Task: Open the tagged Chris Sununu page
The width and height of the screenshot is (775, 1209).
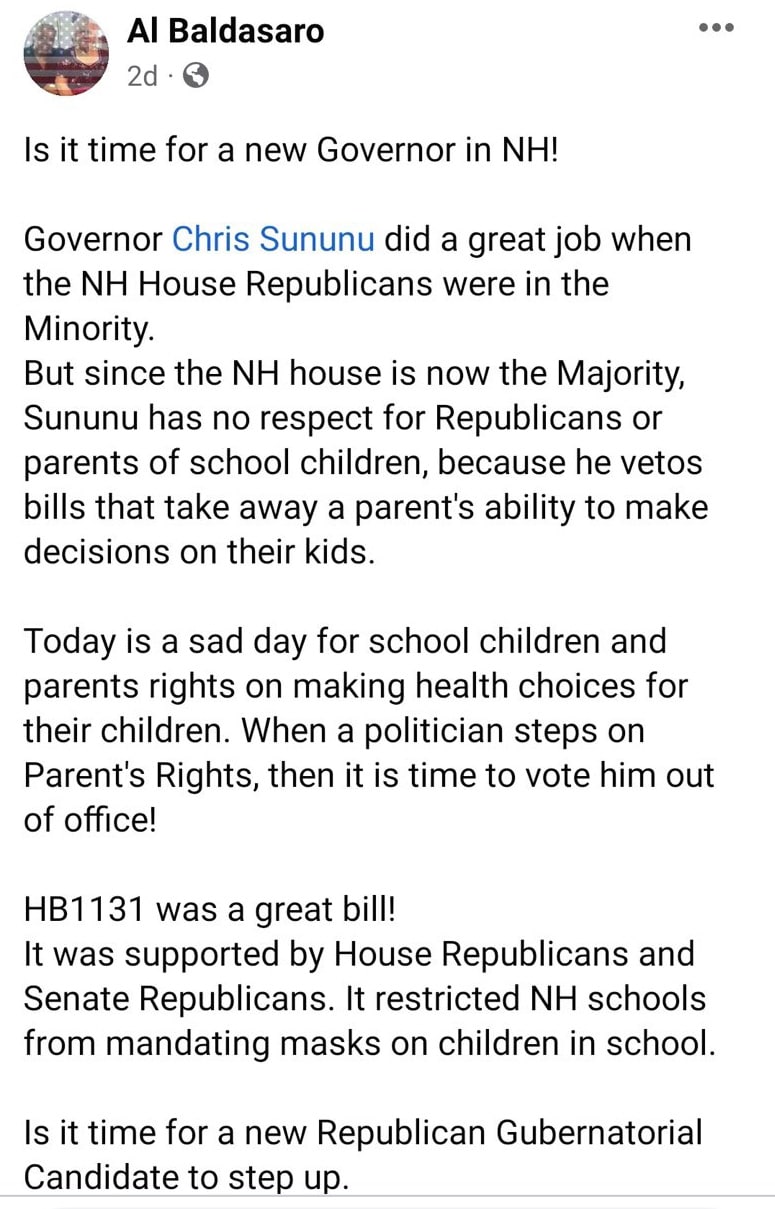Action: [274, 240]
